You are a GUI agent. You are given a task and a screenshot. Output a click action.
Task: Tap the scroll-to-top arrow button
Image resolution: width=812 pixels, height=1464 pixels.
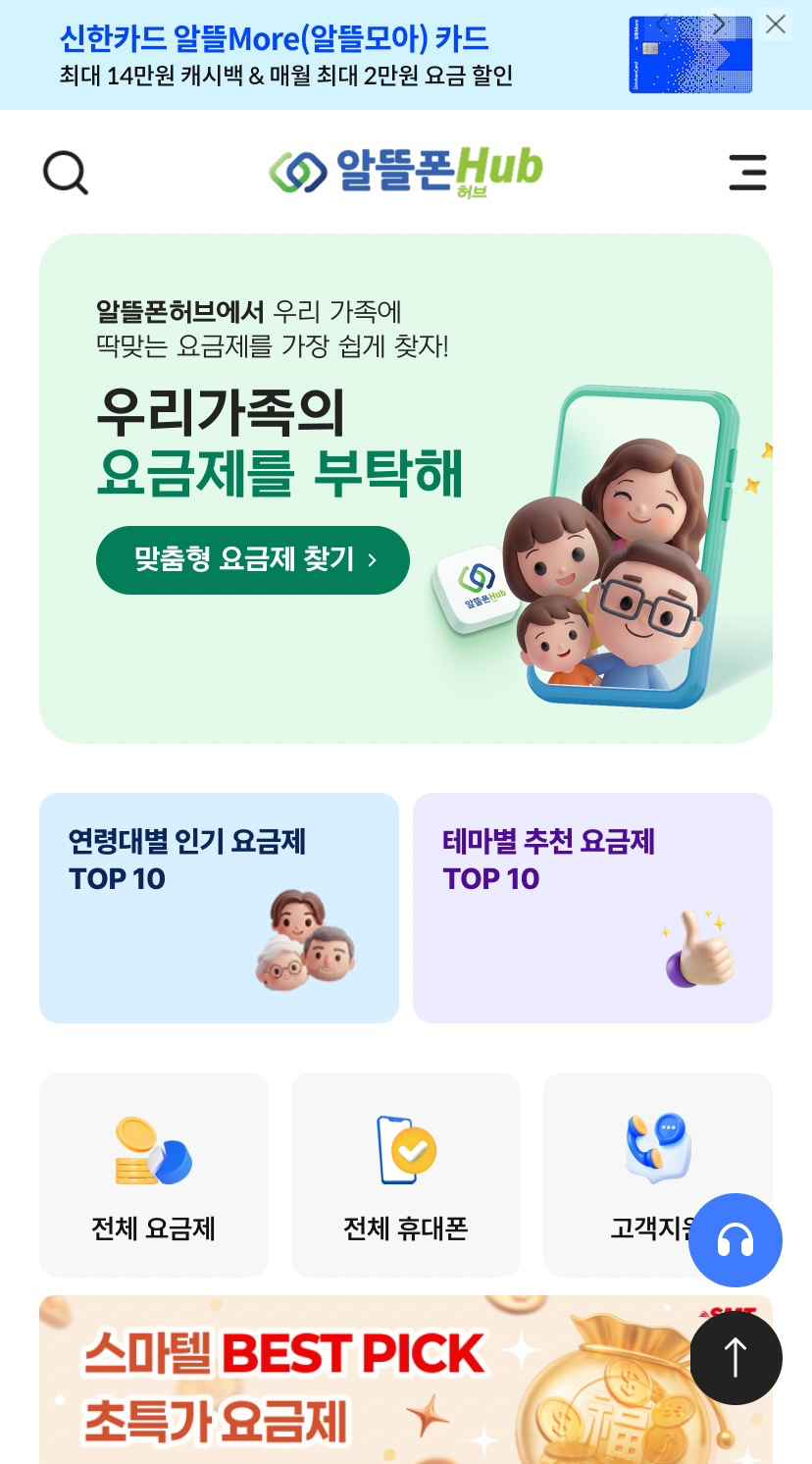[736, 1358]
